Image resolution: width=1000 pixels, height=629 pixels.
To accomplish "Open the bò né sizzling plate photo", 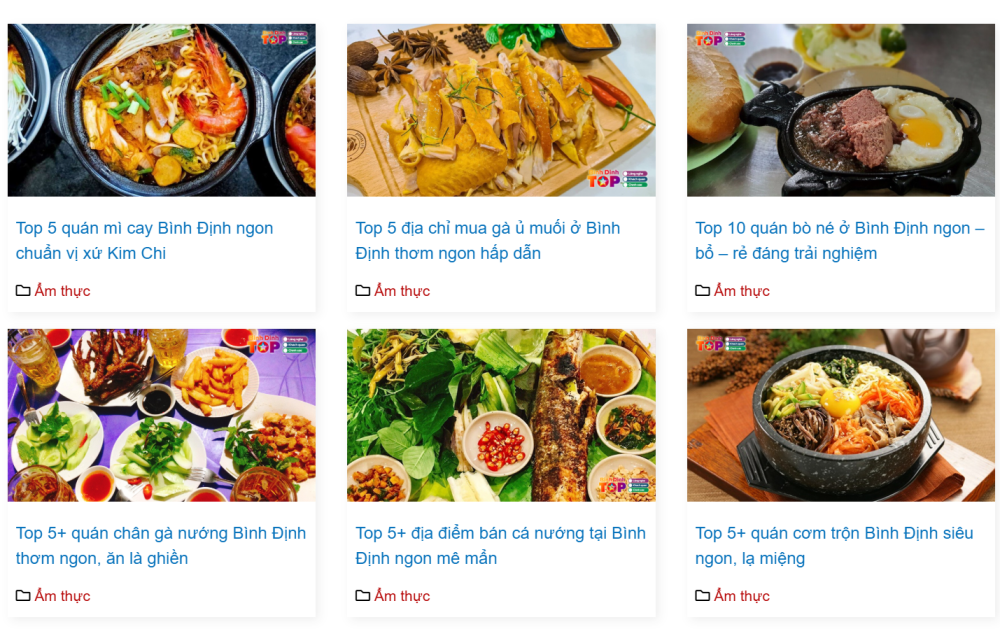I will 840,110.
